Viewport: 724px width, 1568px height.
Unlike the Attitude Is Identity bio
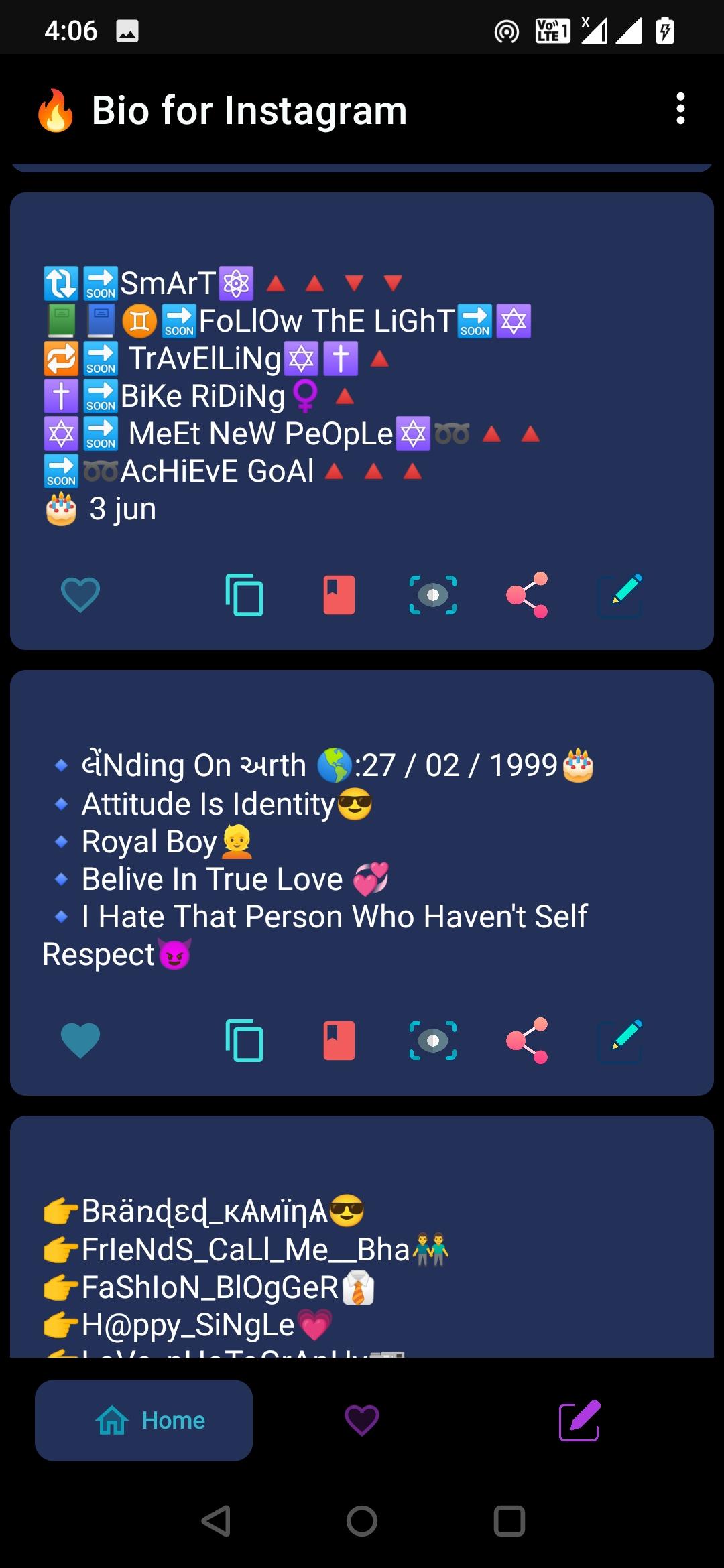(80, 1041)
